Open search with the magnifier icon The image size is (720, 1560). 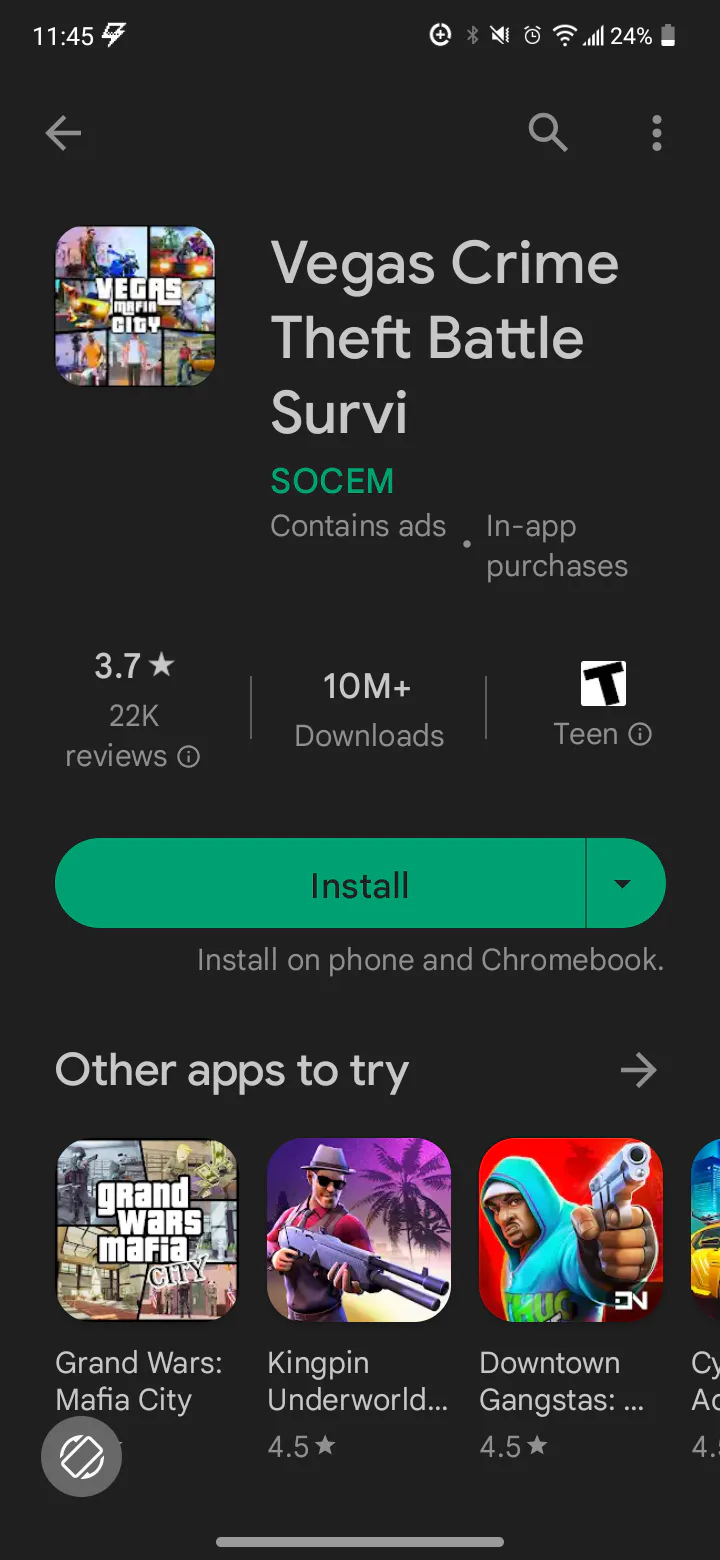point(548,132)
